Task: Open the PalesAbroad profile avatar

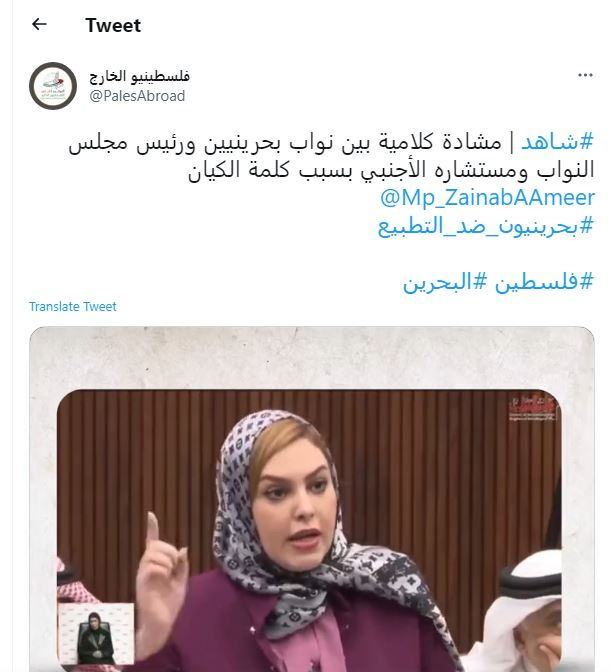Action: coord(53,86)
